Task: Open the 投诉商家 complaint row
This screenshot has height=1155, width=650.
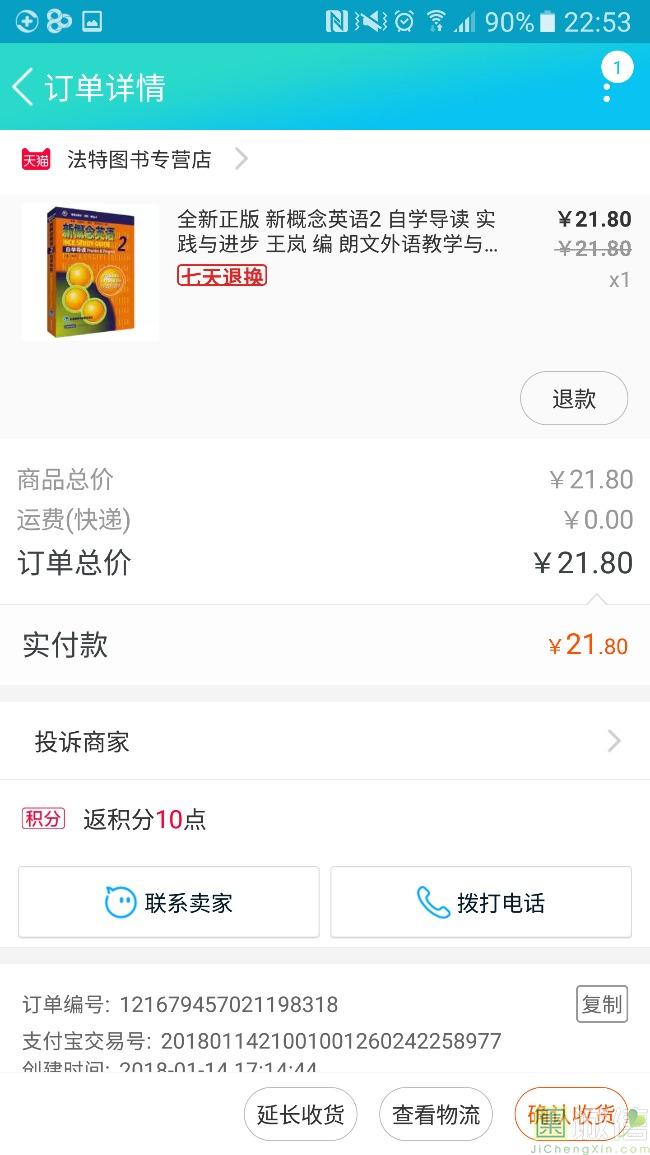Action: point(324,741)
